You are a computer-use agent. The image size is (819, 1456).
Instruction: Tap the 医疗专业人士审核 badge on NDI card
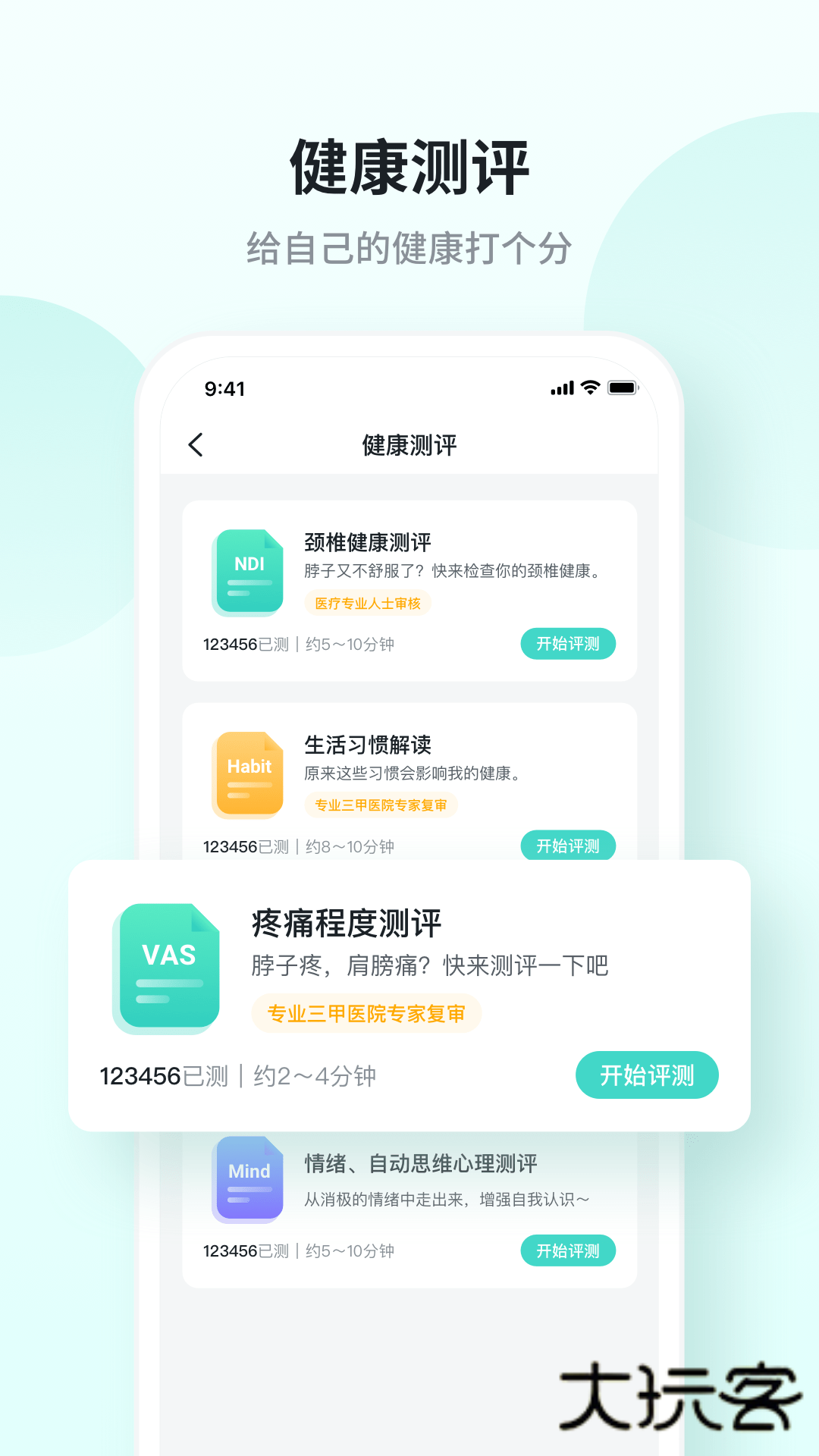[367, 602]
